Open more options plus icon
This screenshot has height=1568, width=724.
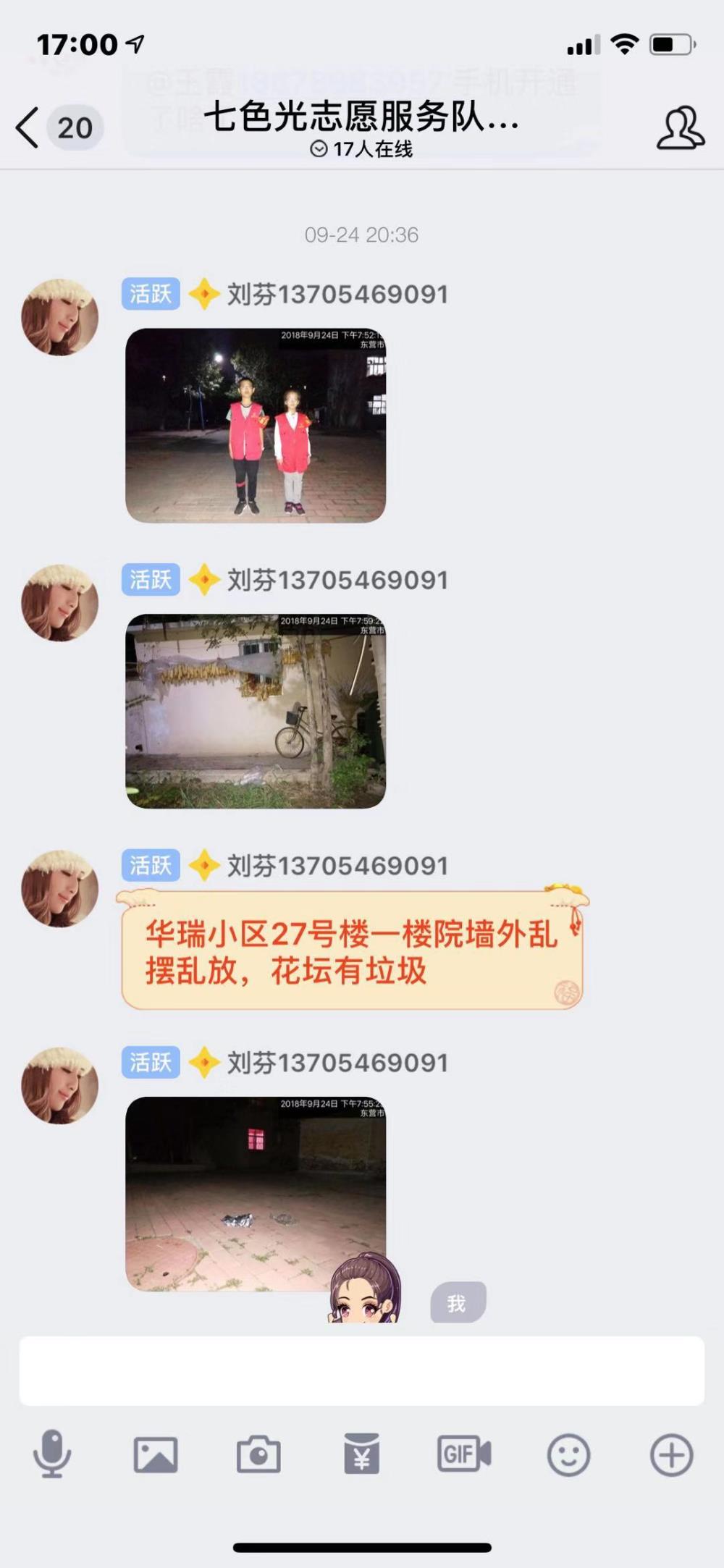tap(672, 1454)
